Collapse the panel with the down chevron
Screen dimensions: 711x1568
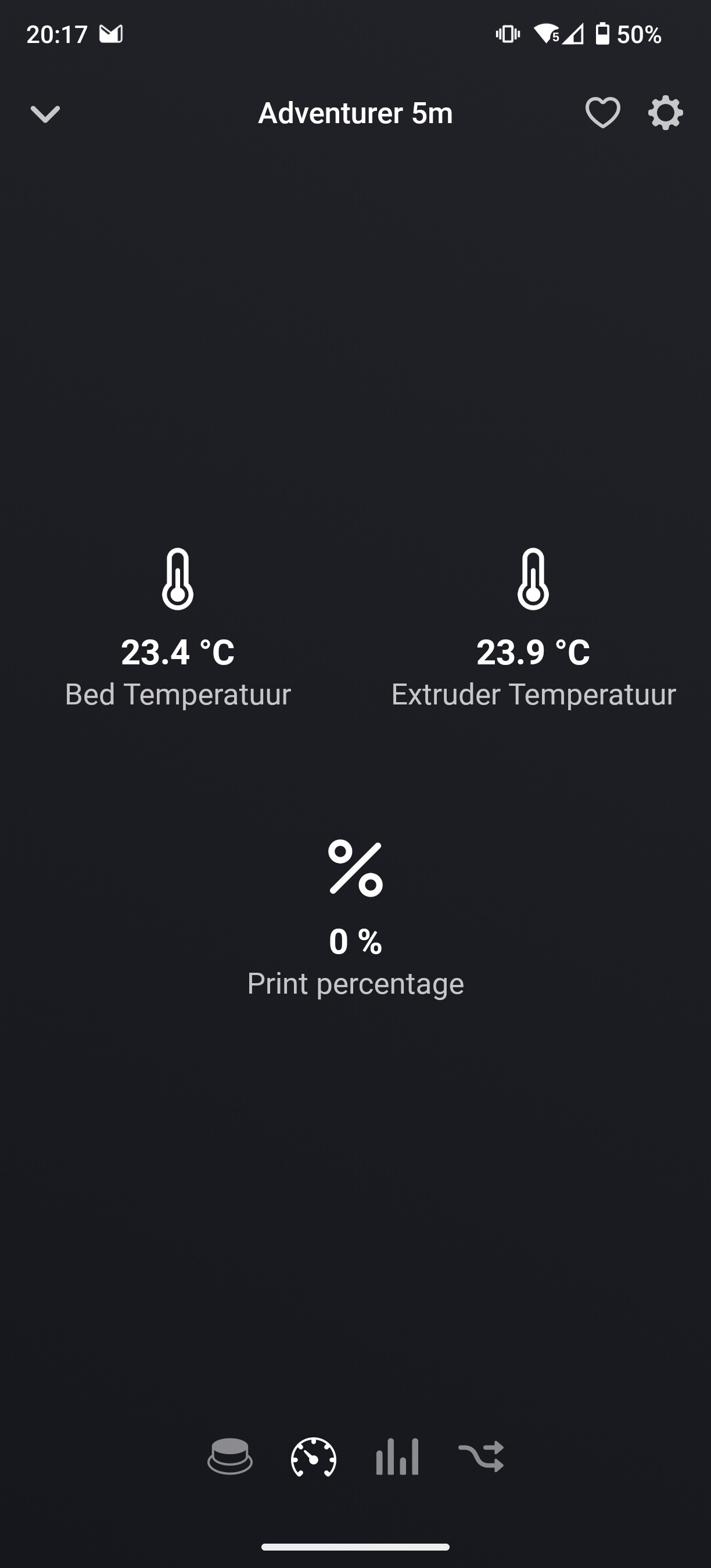(x=45, y=114)
